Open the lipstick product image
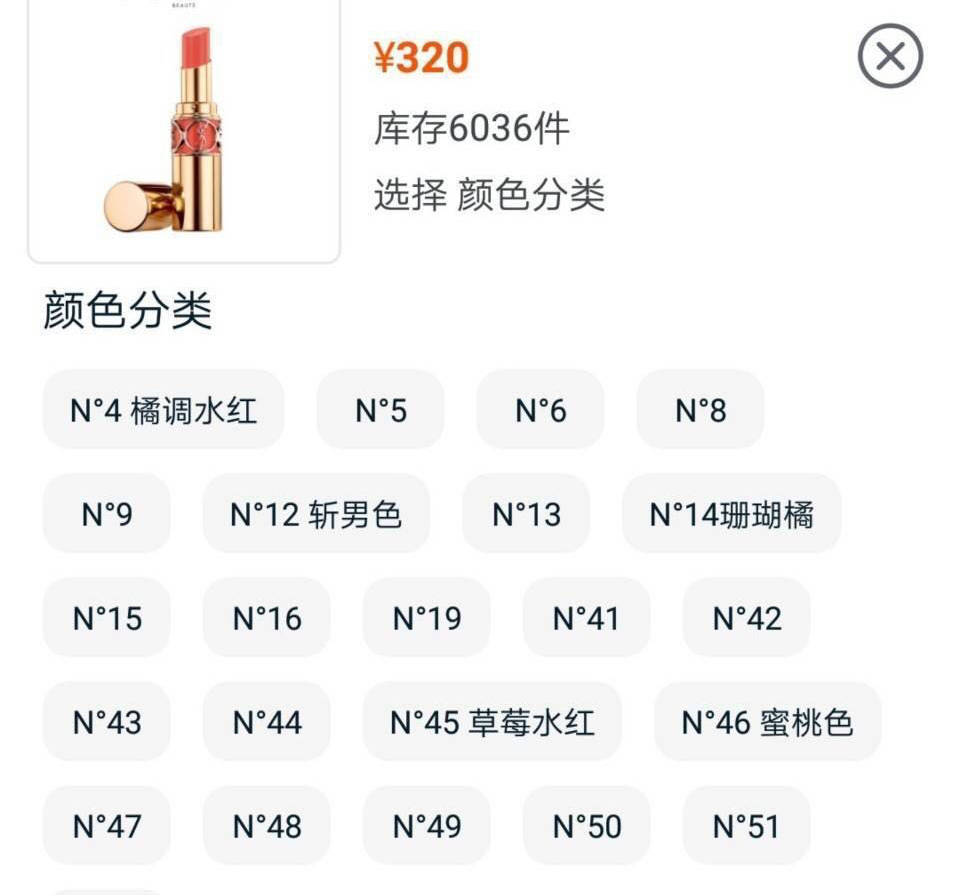Image resolution: width=960 pixels, height=895 pixels. pos(184,130)
